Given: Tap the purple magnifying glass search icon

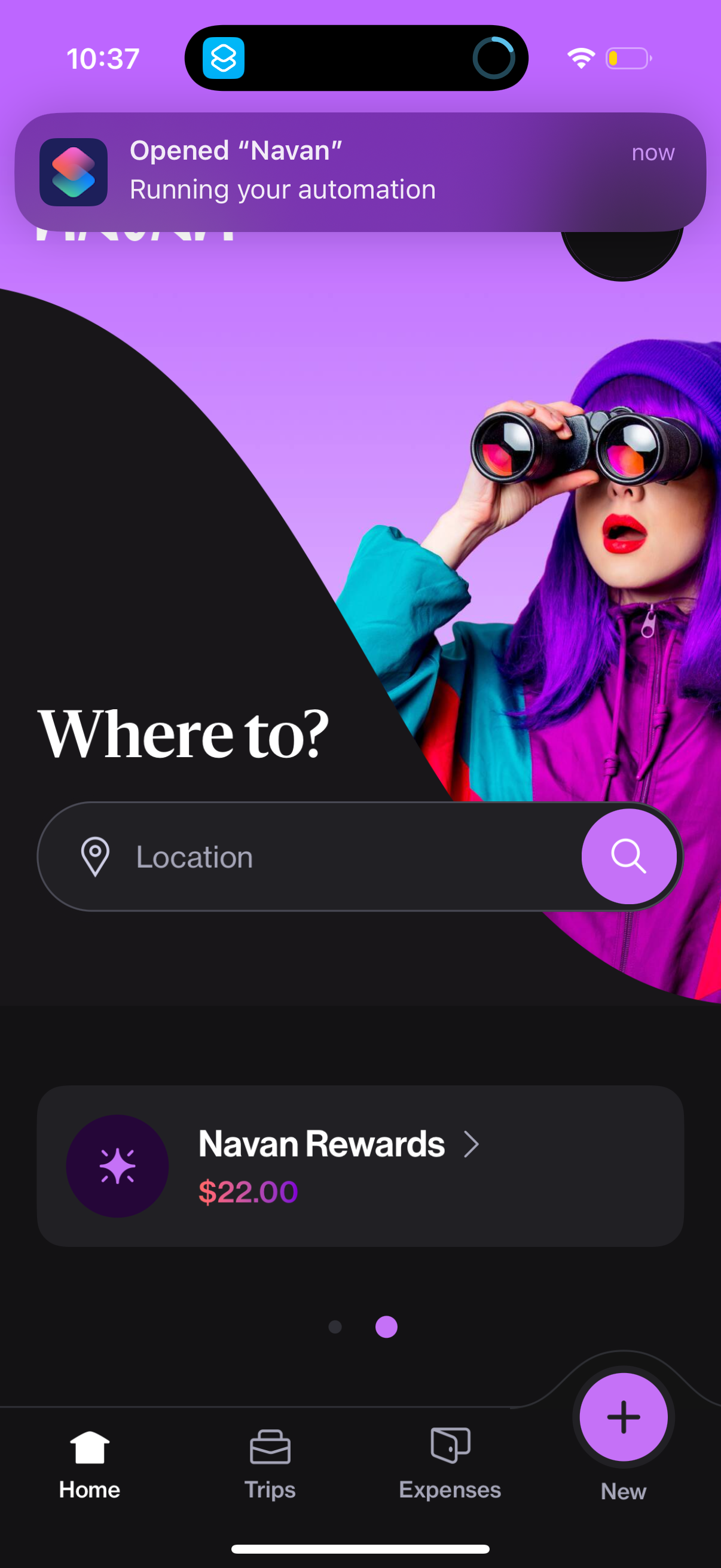Looking at the screenshot, I should pos(630,856).
